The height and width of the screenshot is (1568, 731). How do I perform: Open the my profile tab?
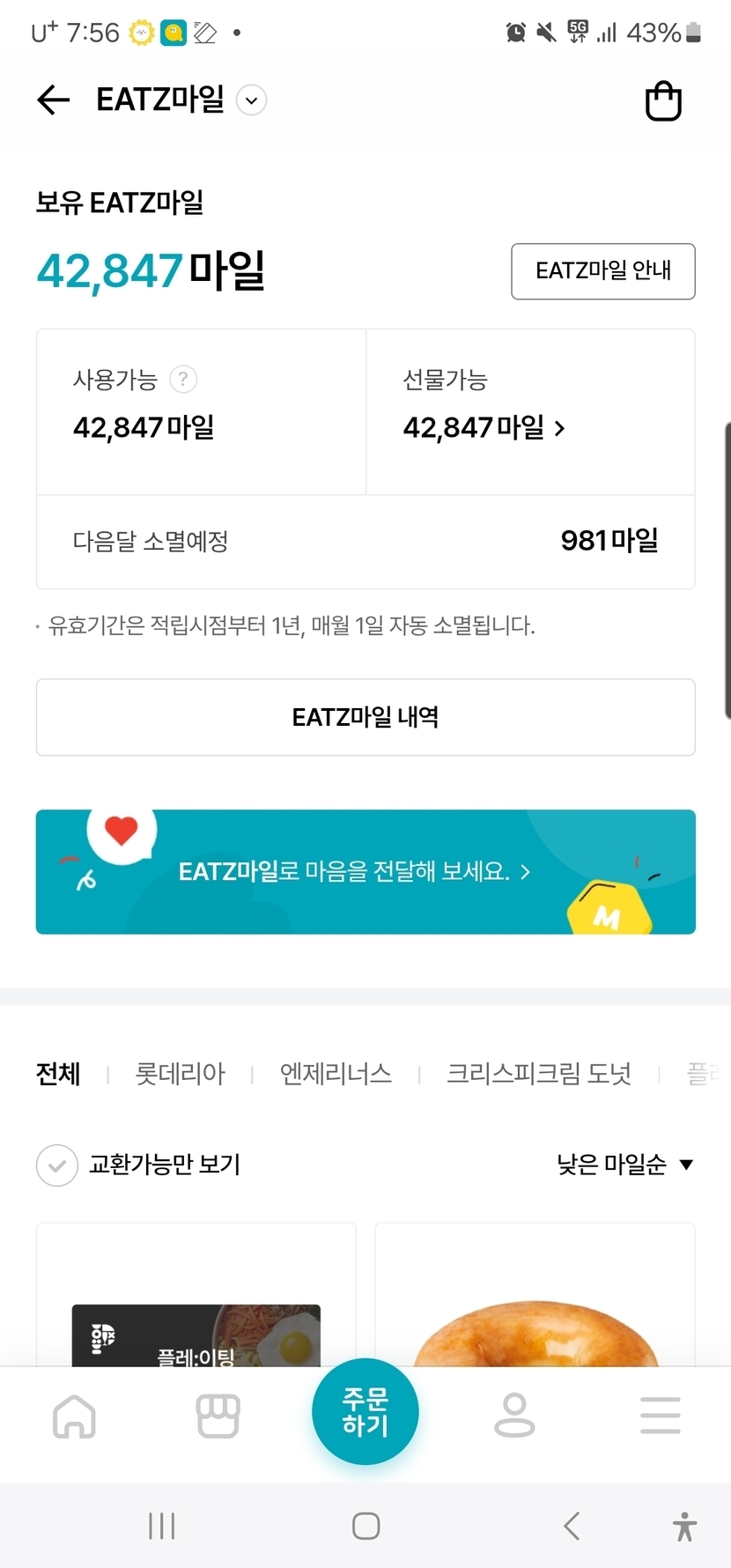click(514, 1416)
